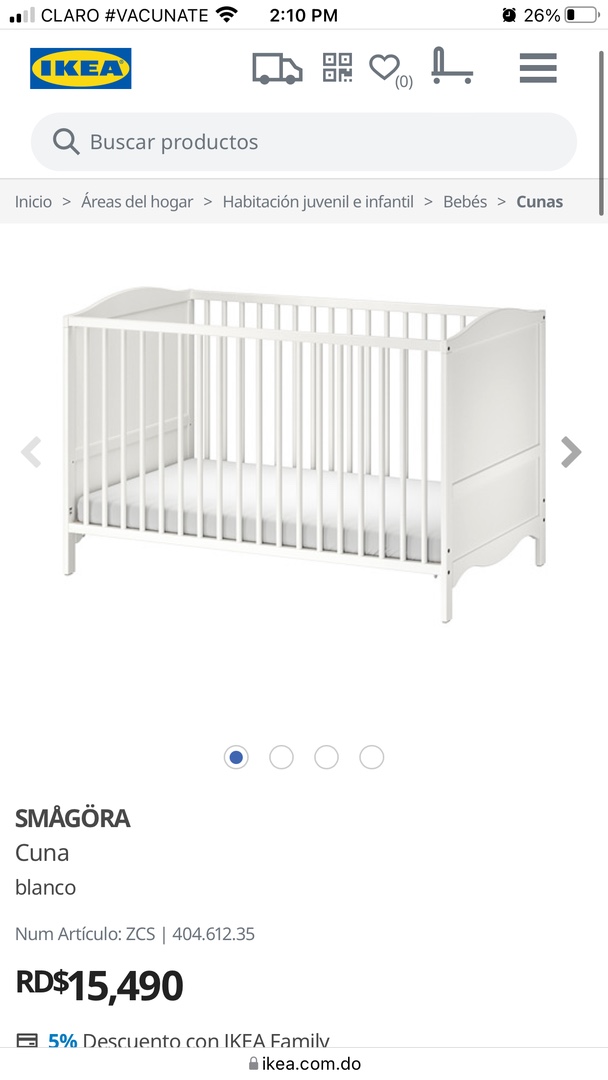The height and width of the screenshot is (1080, 608).
Task: Show previous product image arrow
Action: [32, 452]
